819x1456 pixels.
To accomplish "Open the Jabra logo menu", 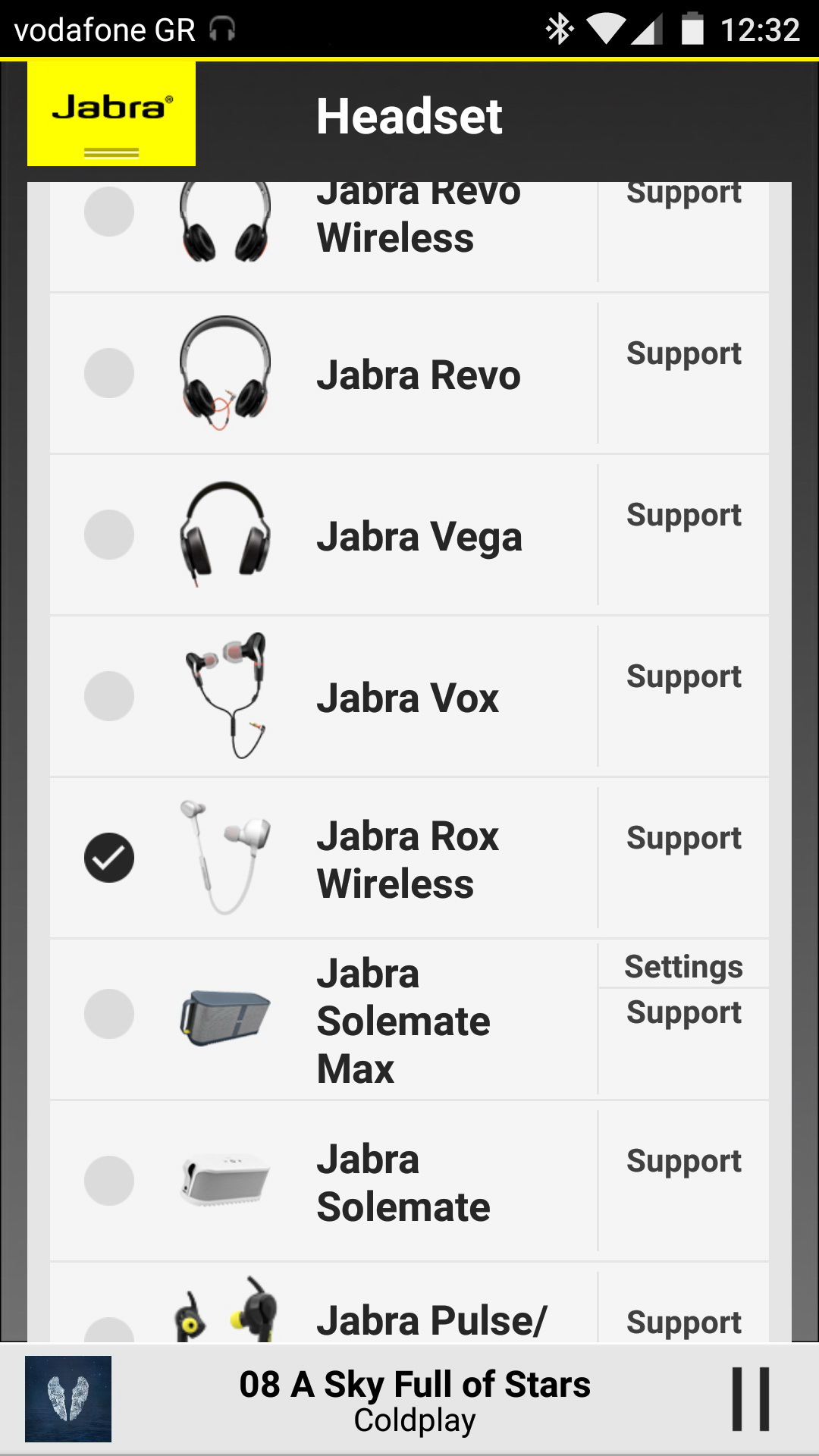I will (111, 114).
